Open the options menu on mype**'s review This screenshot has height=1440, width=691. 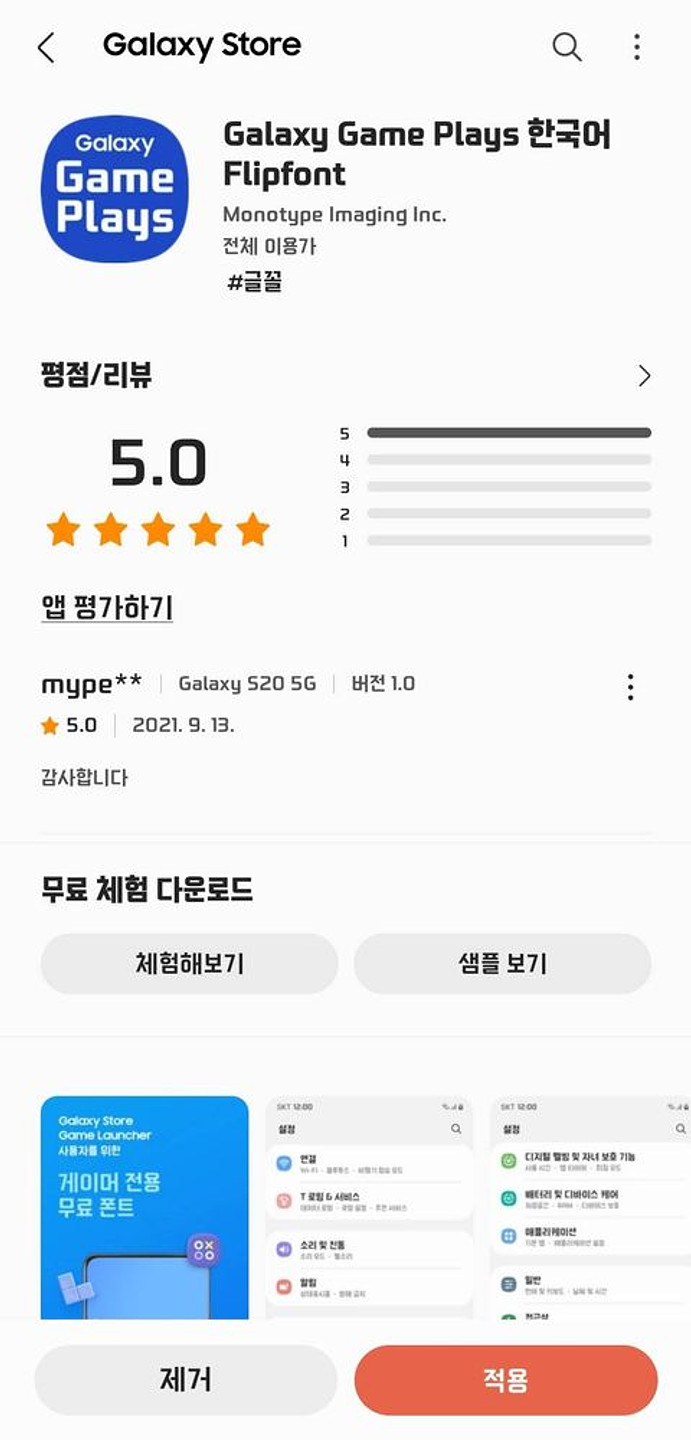click(630, 687)
